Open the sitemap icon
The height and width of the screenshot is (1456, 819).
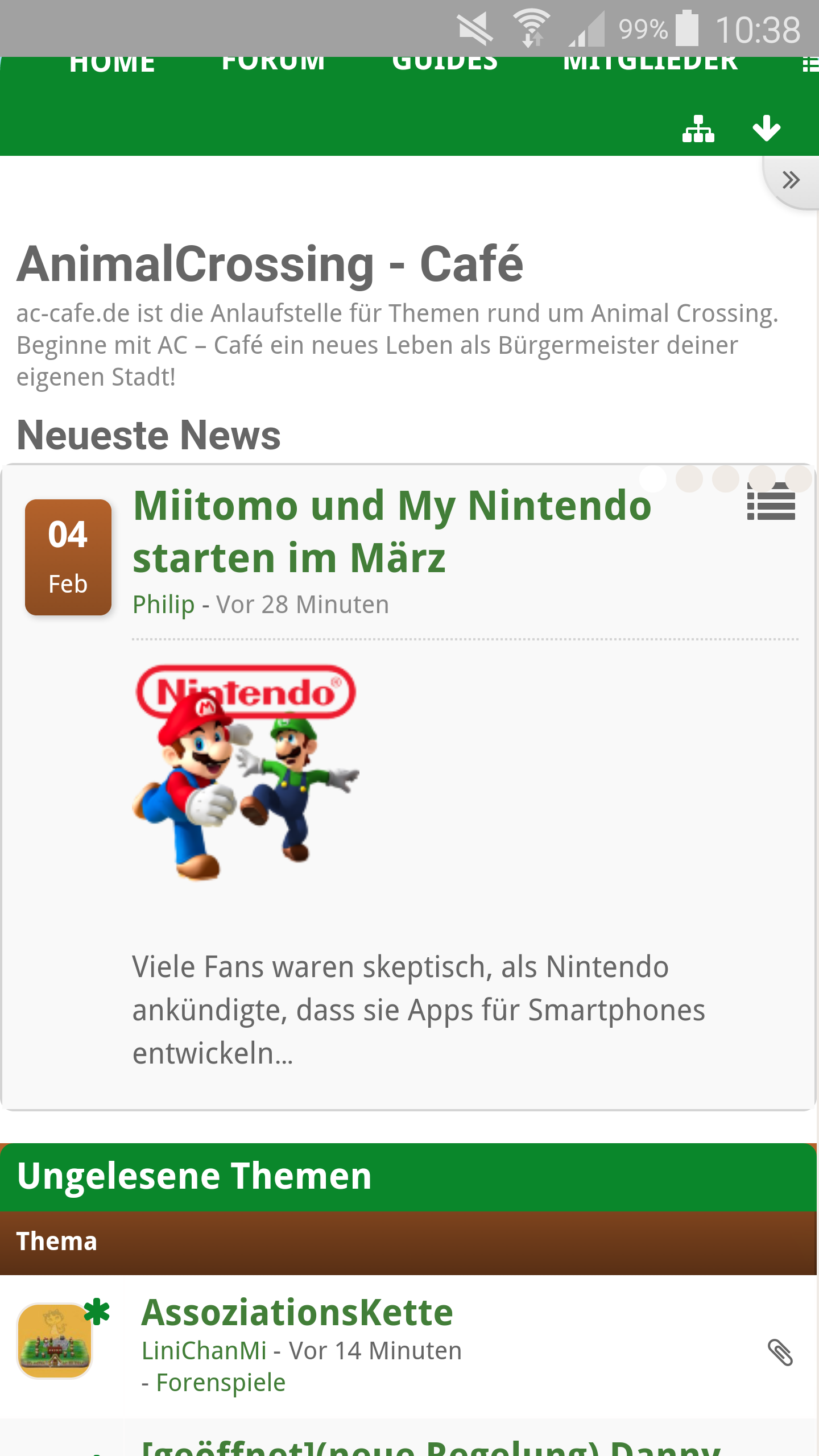(x=698, y=129)
